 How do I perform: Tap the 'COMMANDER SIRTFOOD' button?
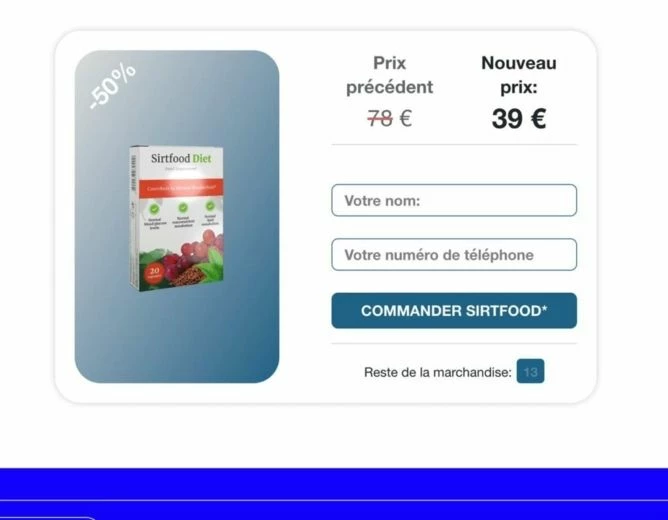[454, 310]
